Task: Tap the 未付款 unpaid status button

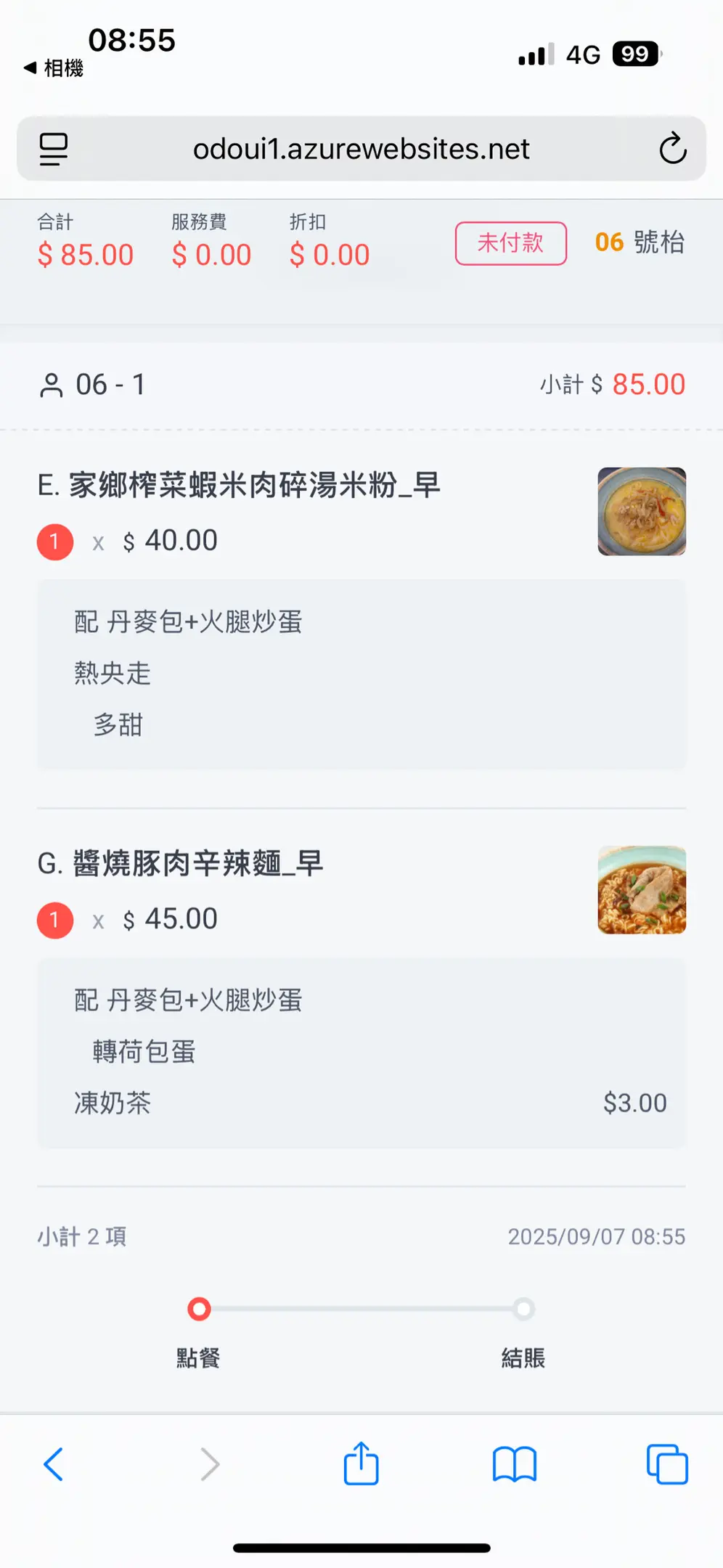Action: pos(510,243)
